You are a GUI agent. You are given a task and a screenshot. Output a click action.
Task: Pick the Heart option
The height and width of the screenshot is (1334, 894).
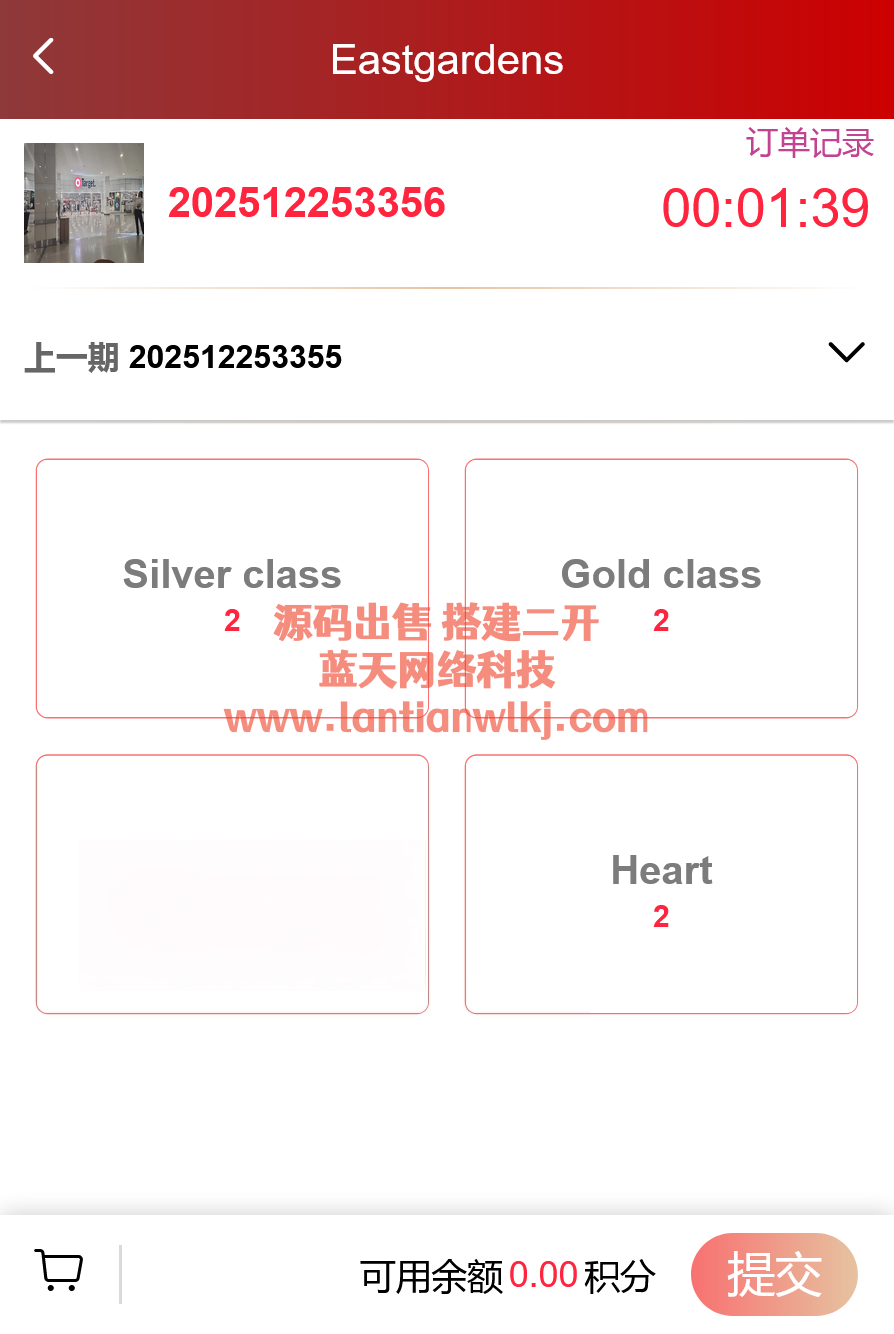tap(661, 884)
